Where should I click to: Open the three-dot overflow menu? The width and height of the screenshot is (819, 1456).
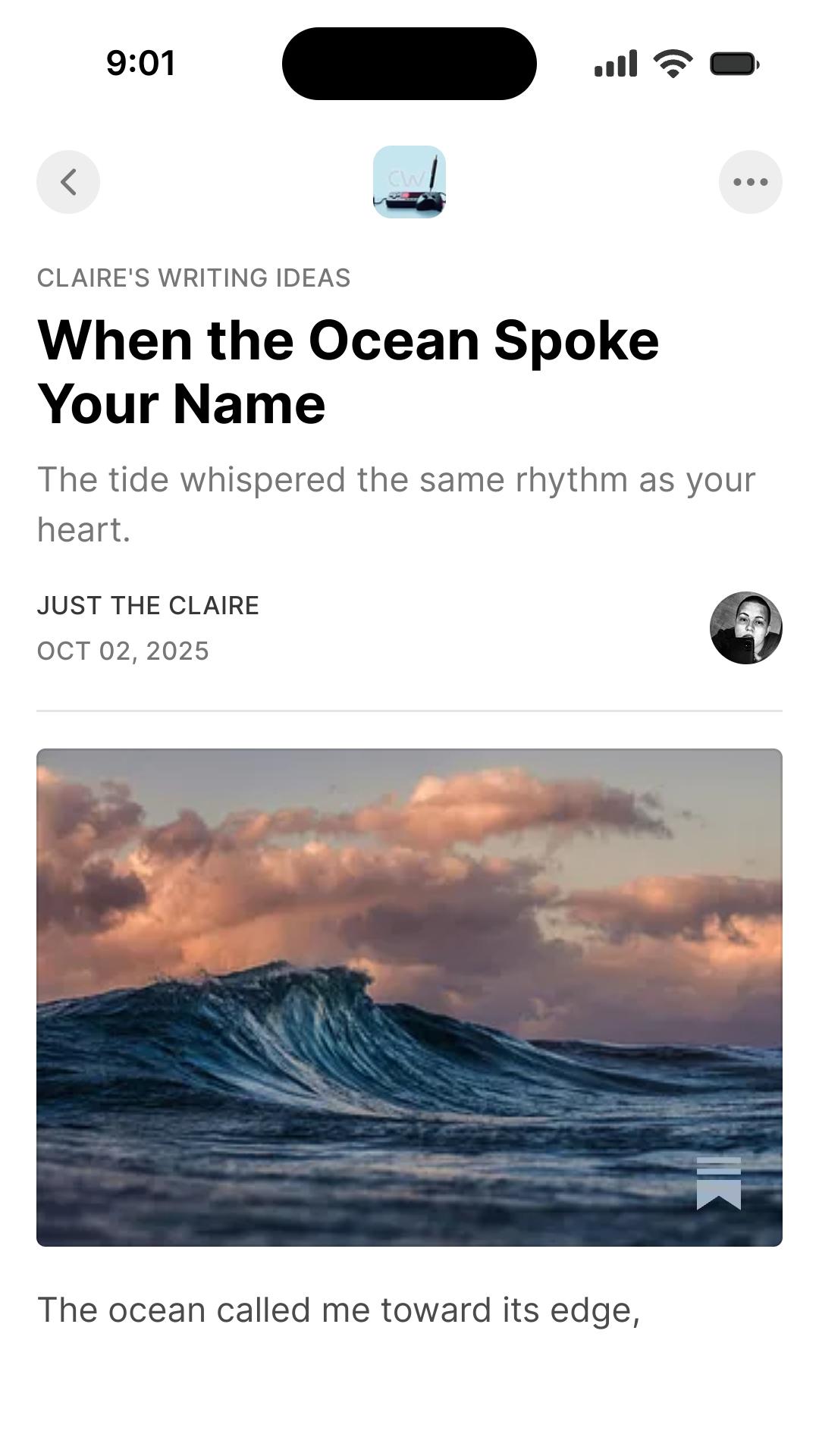coord(750,182)
